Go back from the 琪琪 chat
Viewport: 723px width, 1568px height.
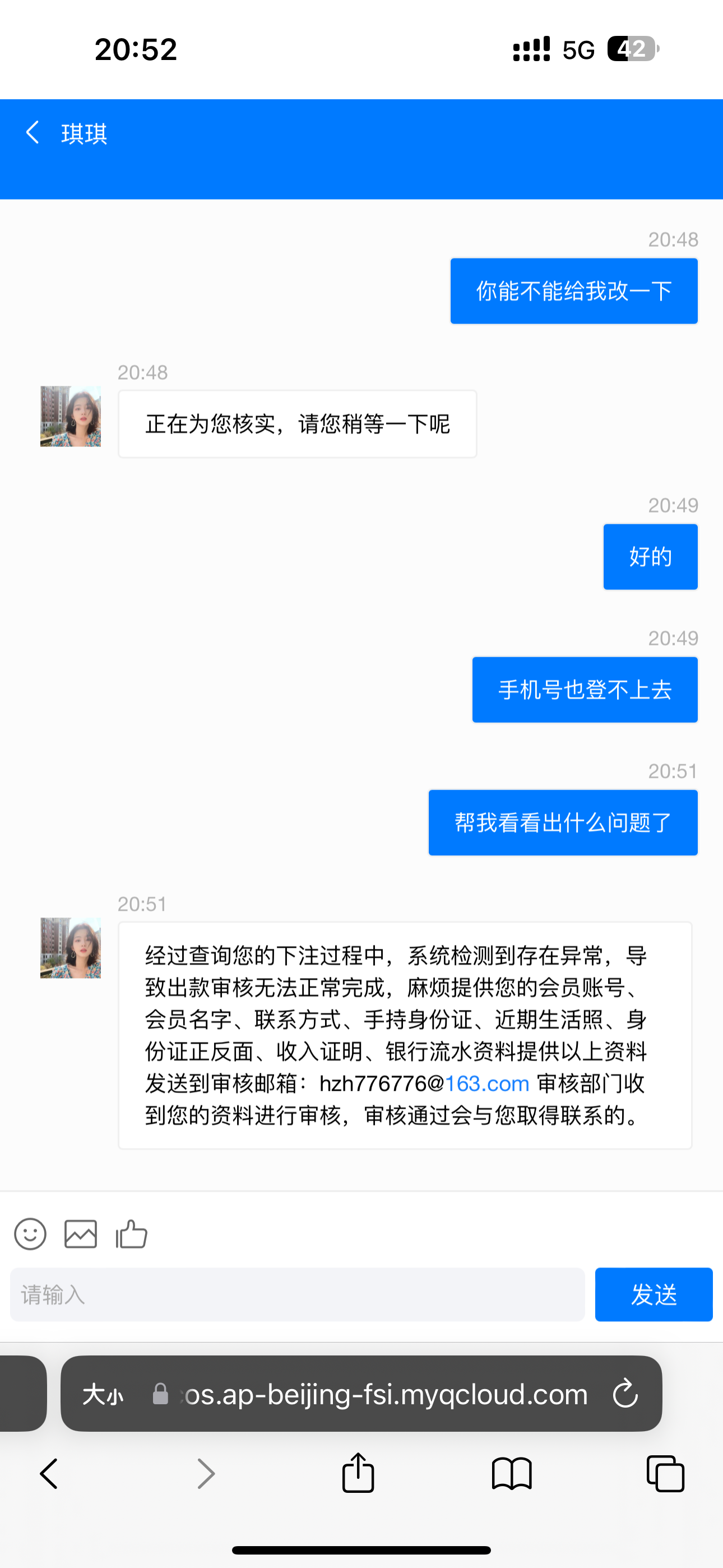coord(33,132)
